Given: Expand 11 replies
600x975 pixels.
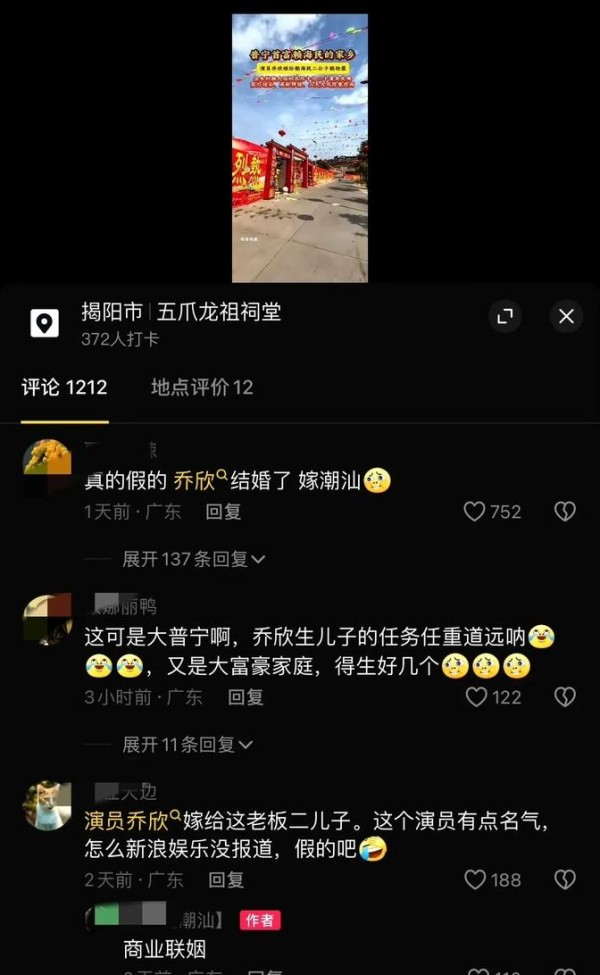Looking at the screenshot, I should tap(187, 744).
